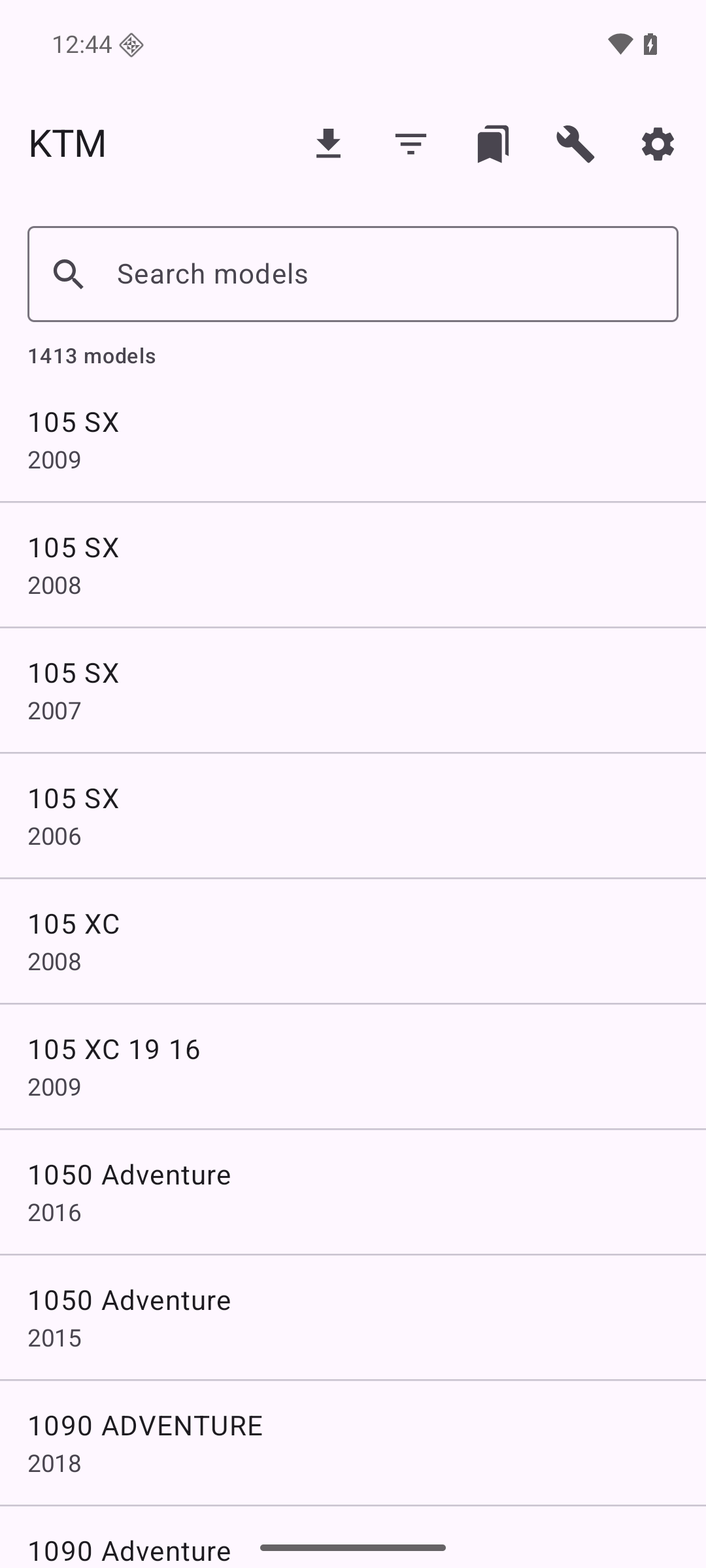Open the filter options icon

click(x=411, y=144)
